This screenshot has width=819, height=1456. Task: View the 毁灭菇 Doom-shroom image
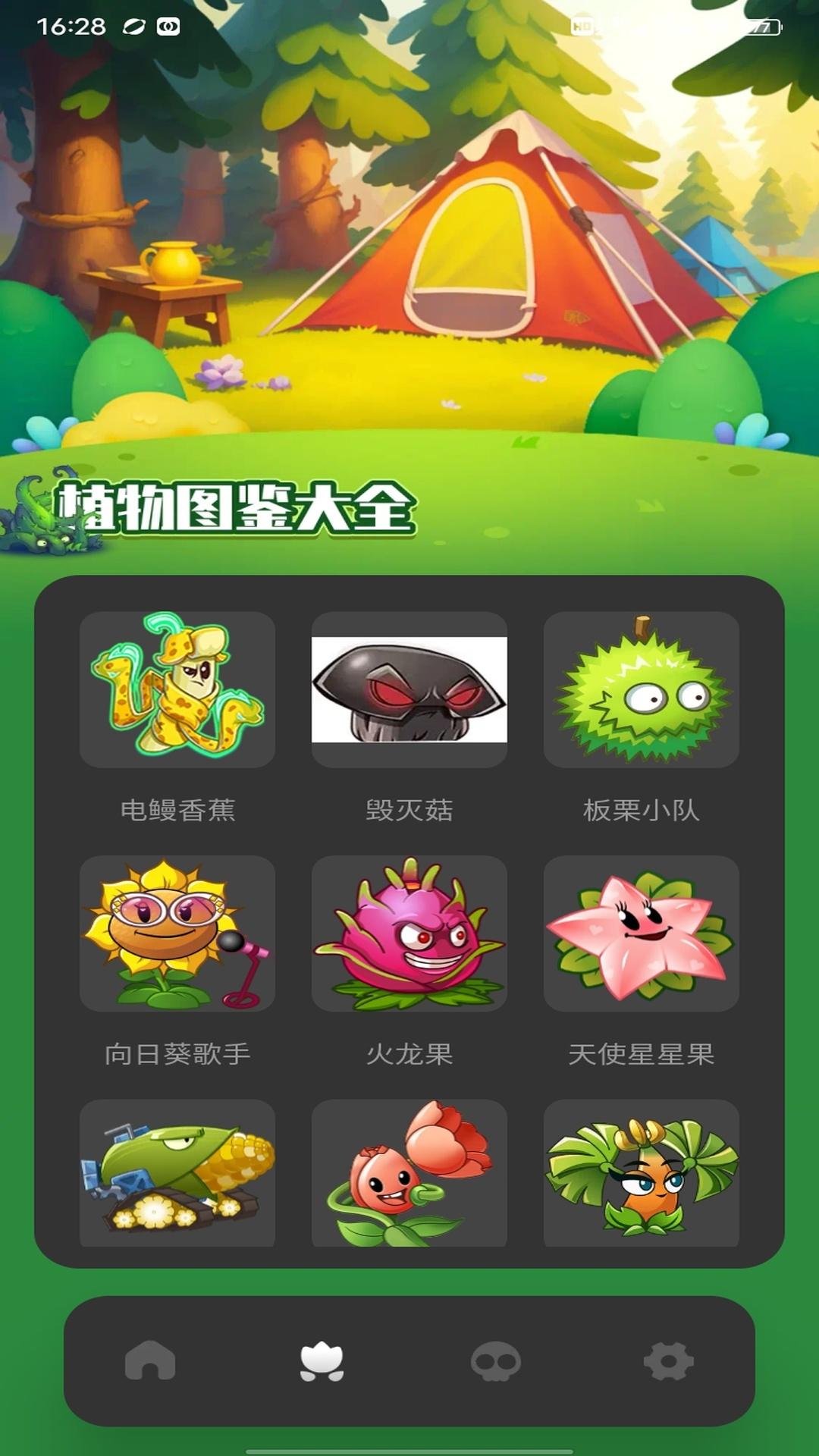[x=409, y=690]
